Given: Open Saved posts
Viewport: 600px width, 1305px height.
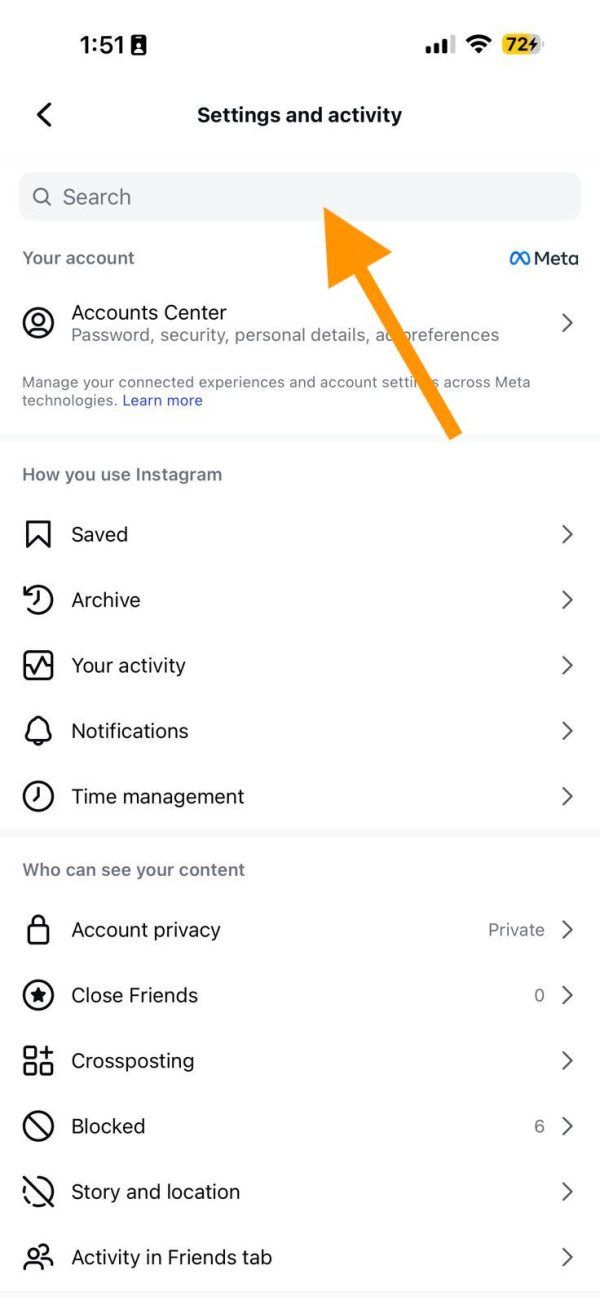Looking at the screenshot, I should (x=298, y=535).
